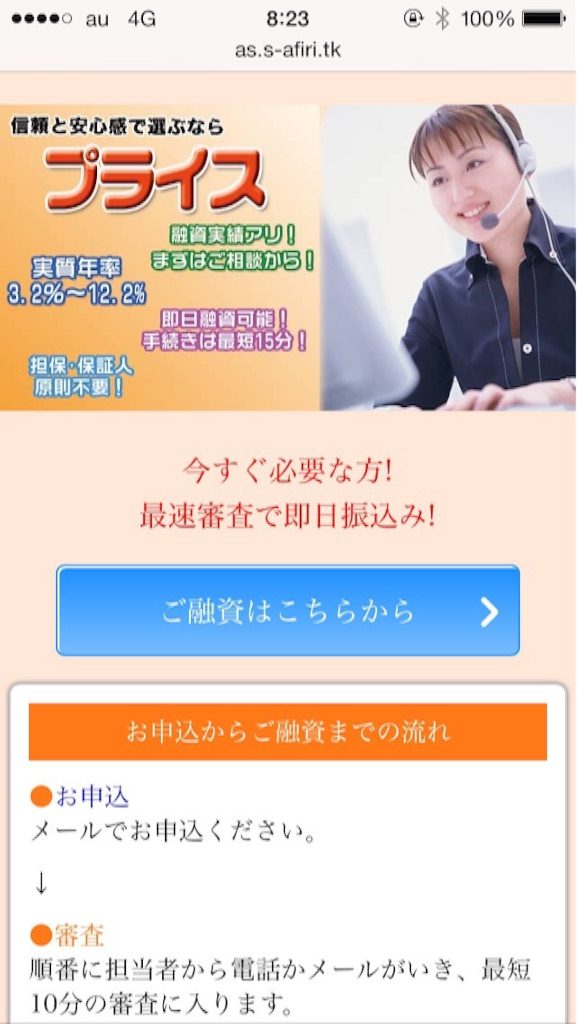Tap the ご融資はこちらから button
This screenshot has height=1024, width=577.
pyautogui.click(x=288, y=611)
